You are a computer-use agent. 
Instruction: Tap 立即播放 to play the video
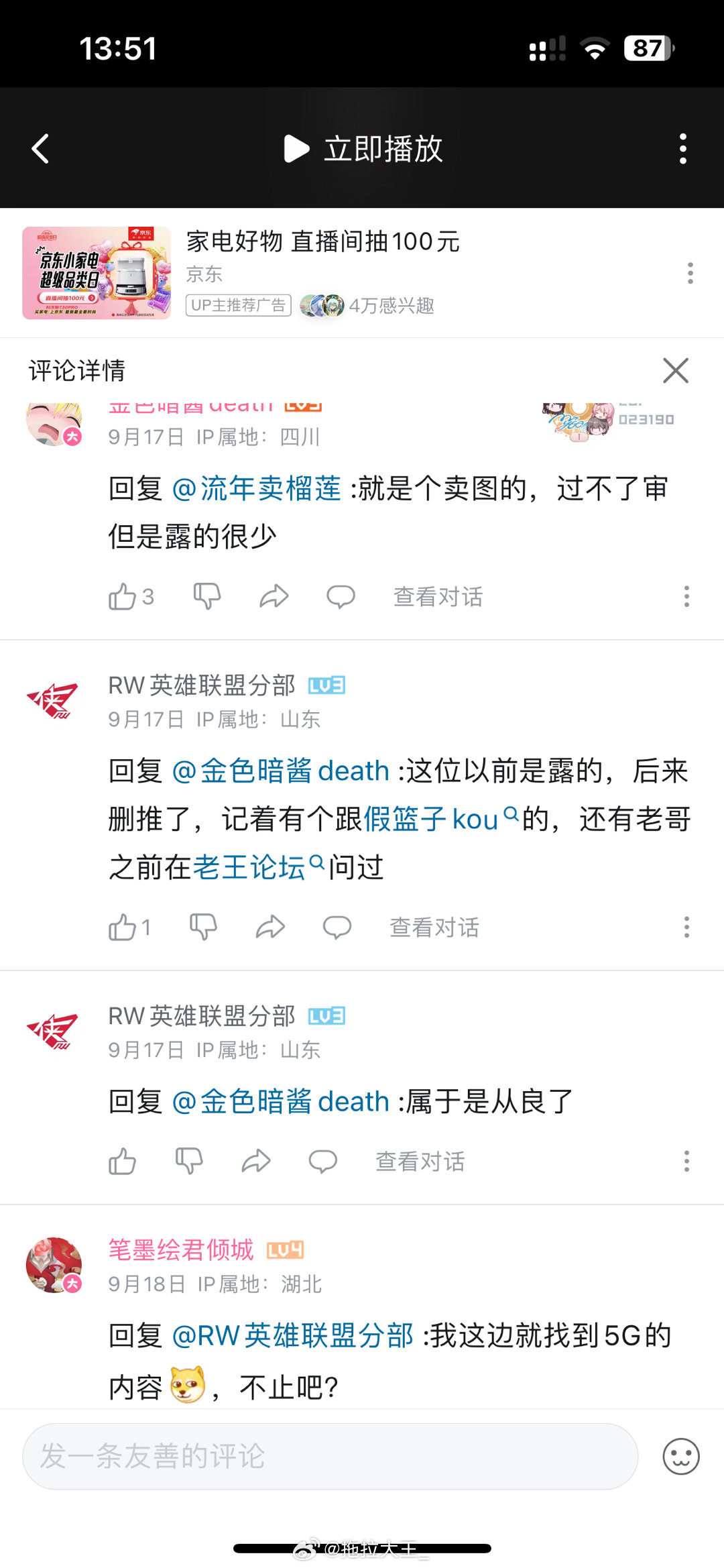tap(363, 149)
